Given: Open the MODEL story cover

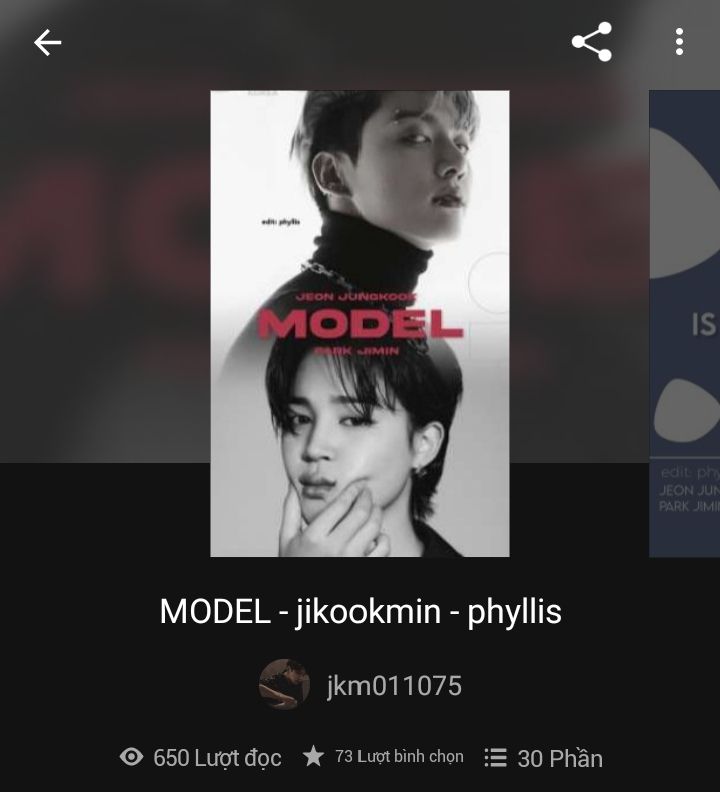Looking at the screenshot, I should click(x=359, y=323).
